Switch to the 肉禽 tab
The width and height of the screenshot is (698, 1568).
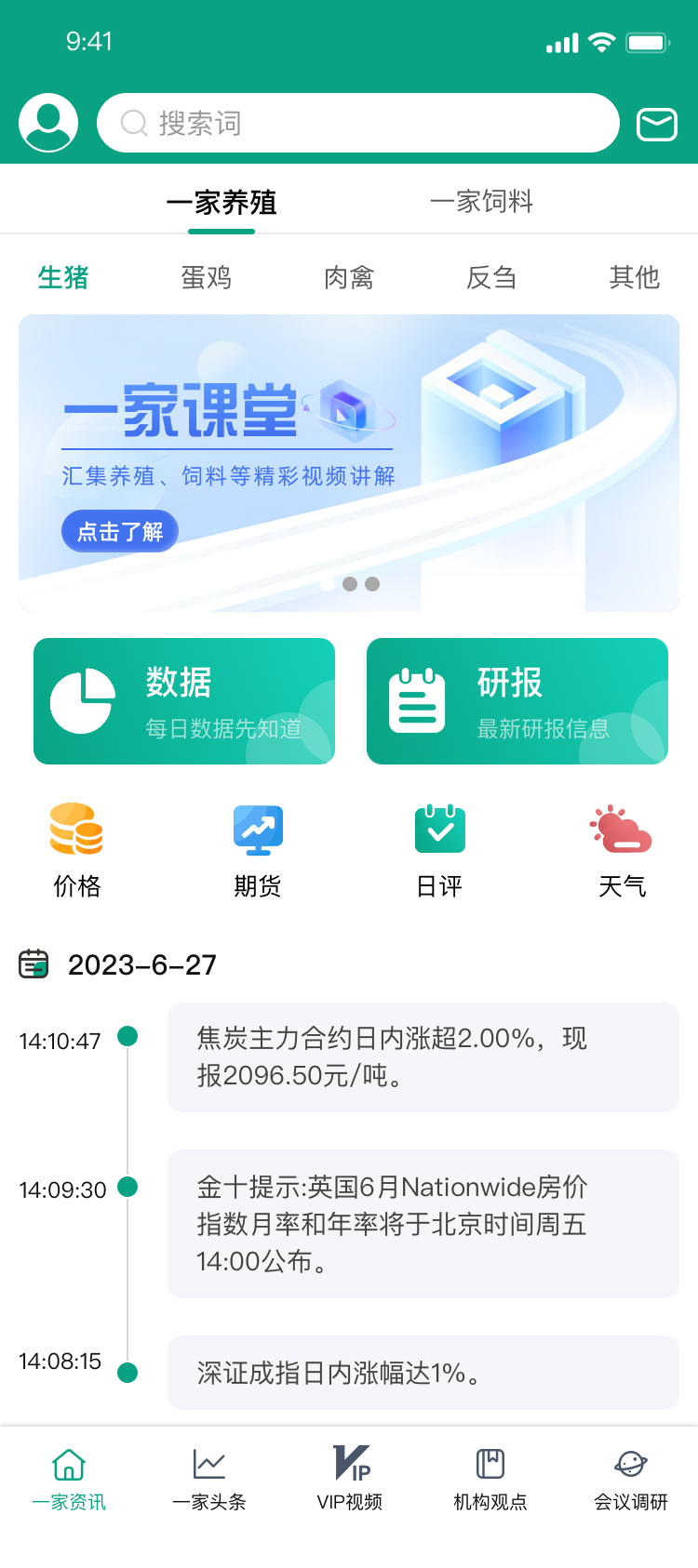click(349, 277)
